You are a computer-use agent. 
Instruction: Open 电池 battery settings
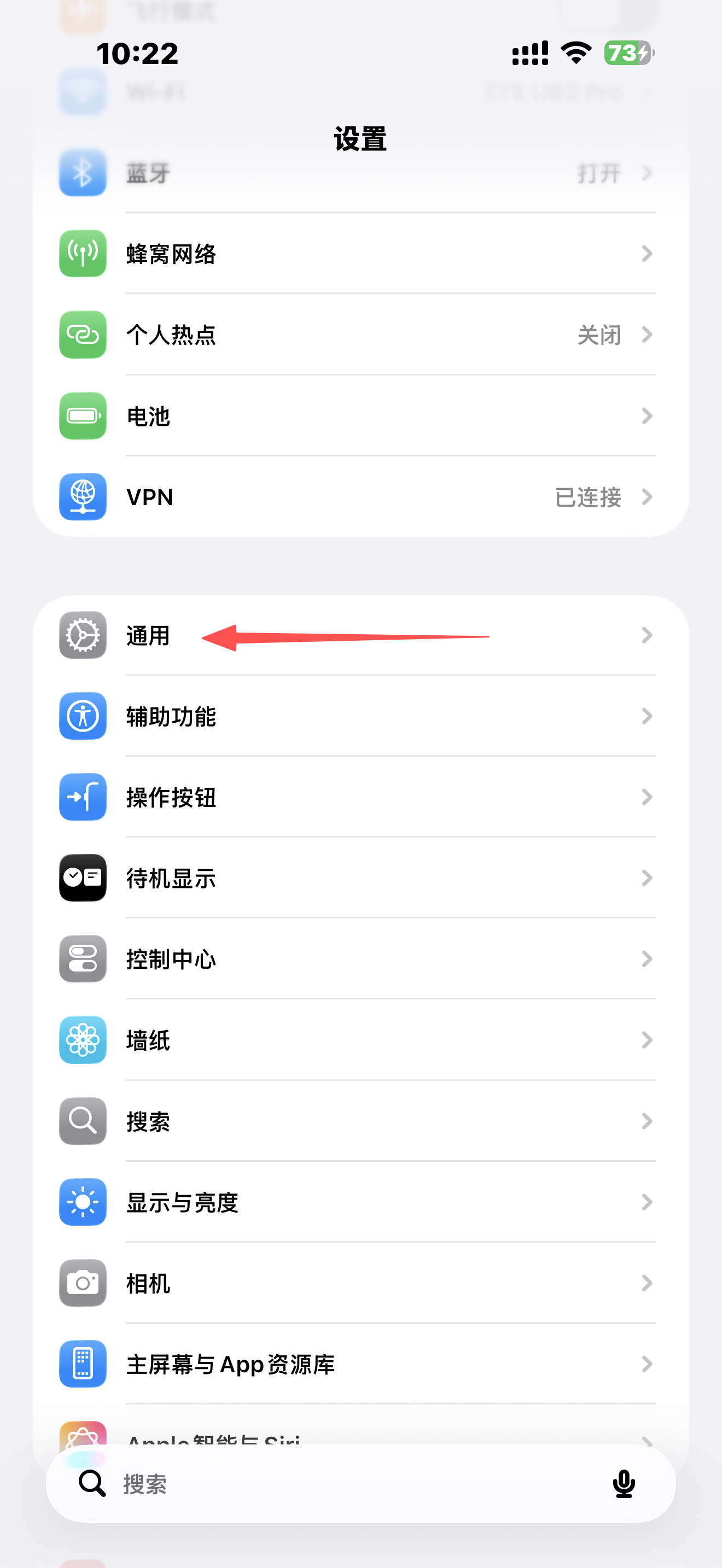point(359,416)
